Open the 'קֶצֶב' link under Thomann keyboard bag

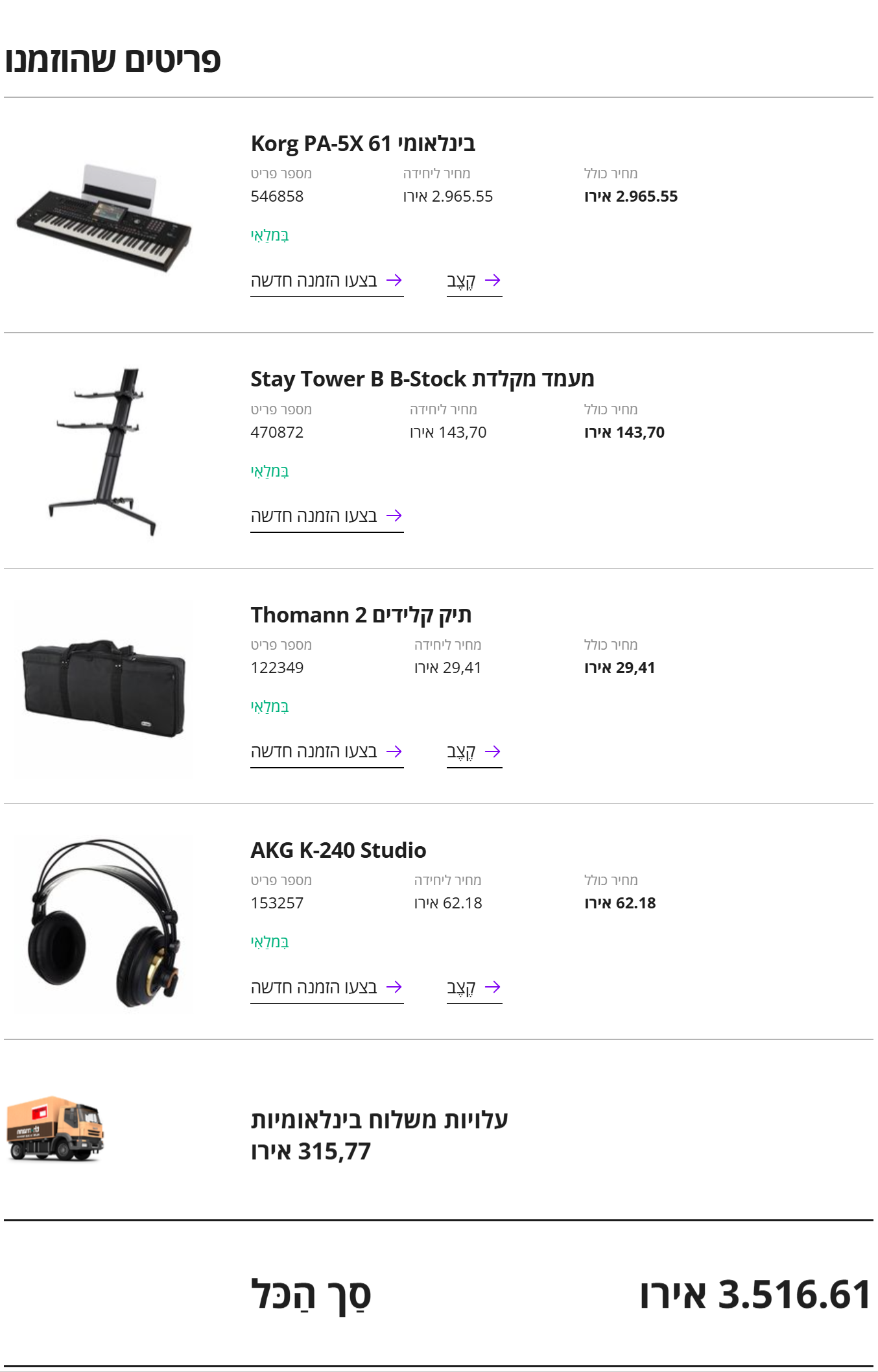(x=473, y=751)
